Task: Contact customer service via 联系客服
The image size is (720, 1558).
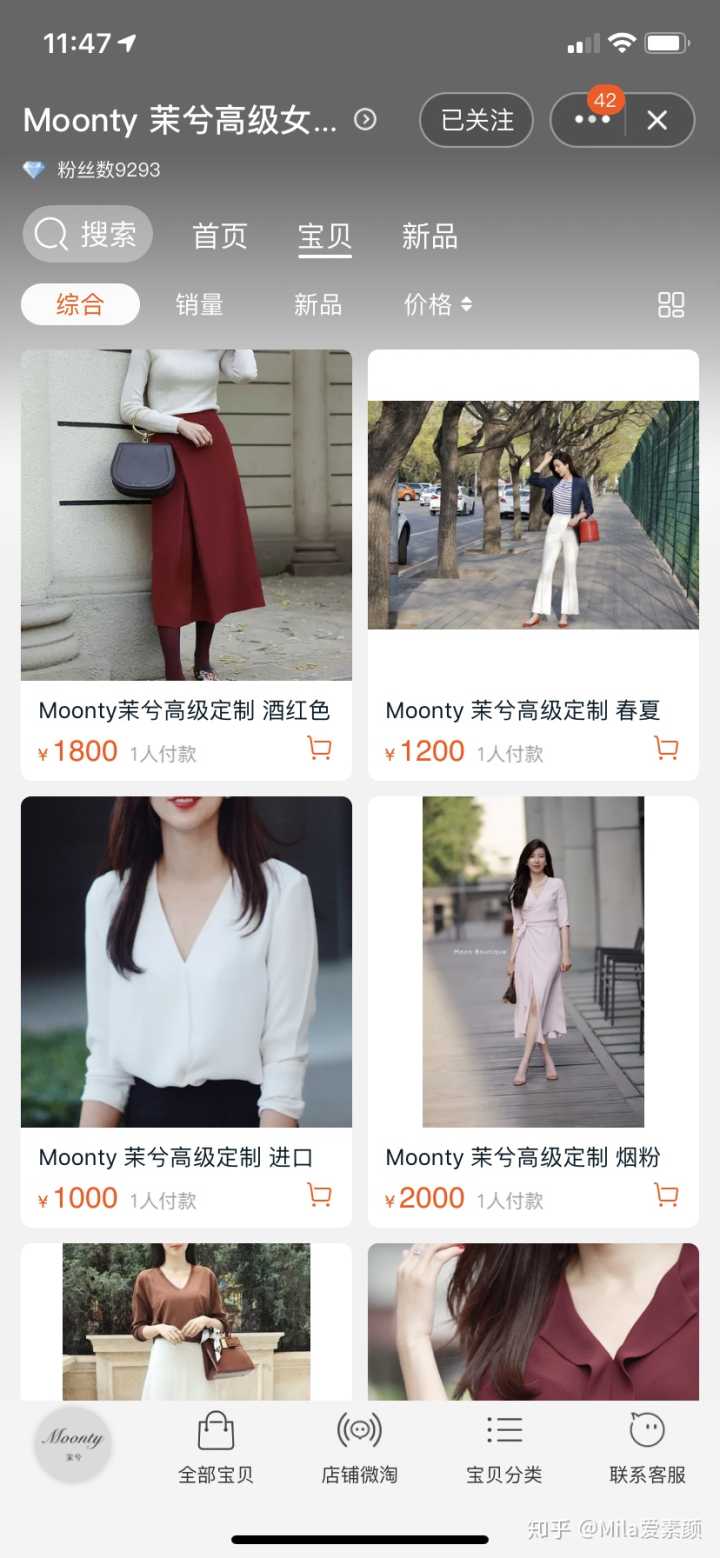Action: (647, 1448)
